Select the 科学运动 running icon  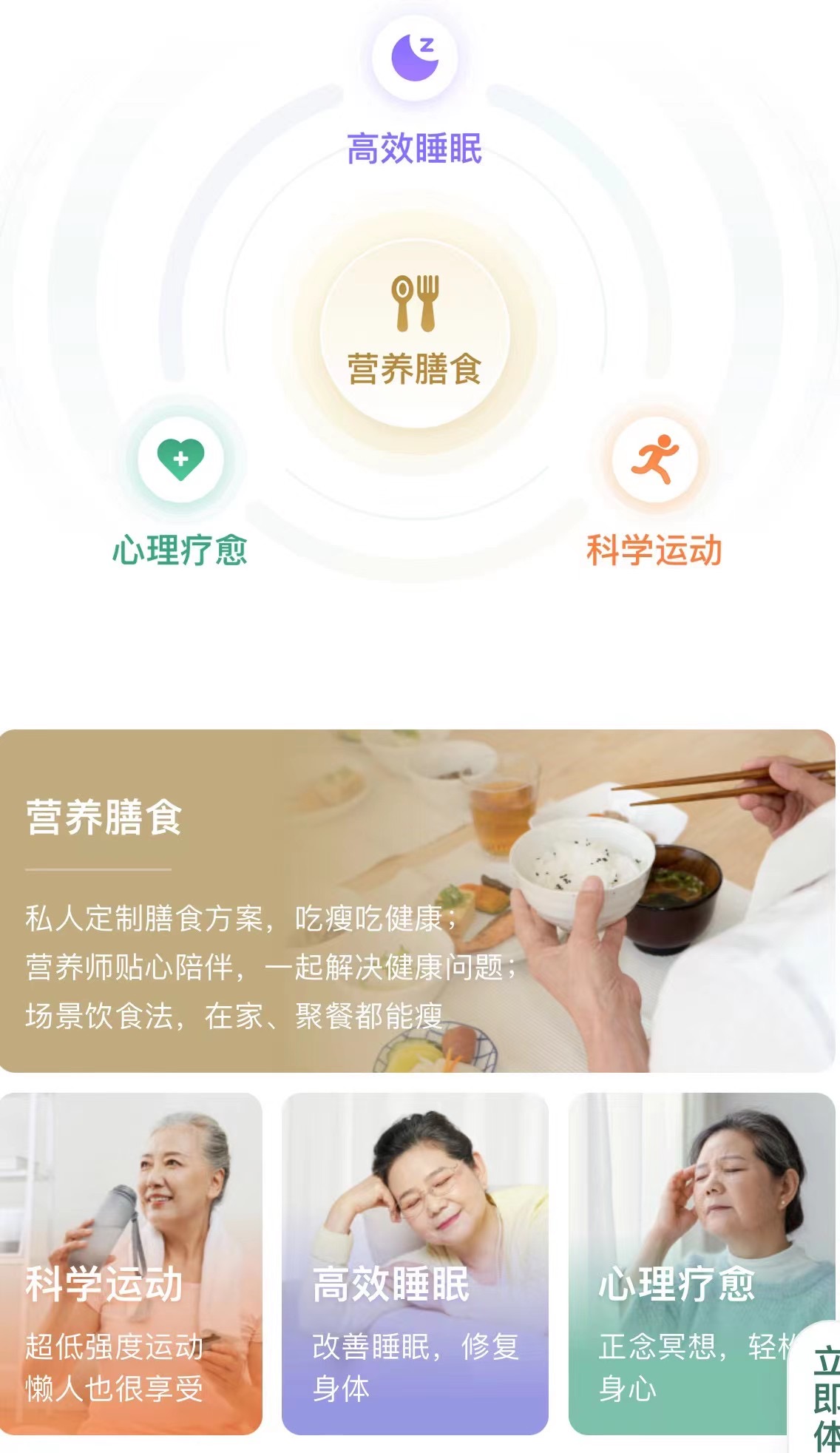click(655, 459)
